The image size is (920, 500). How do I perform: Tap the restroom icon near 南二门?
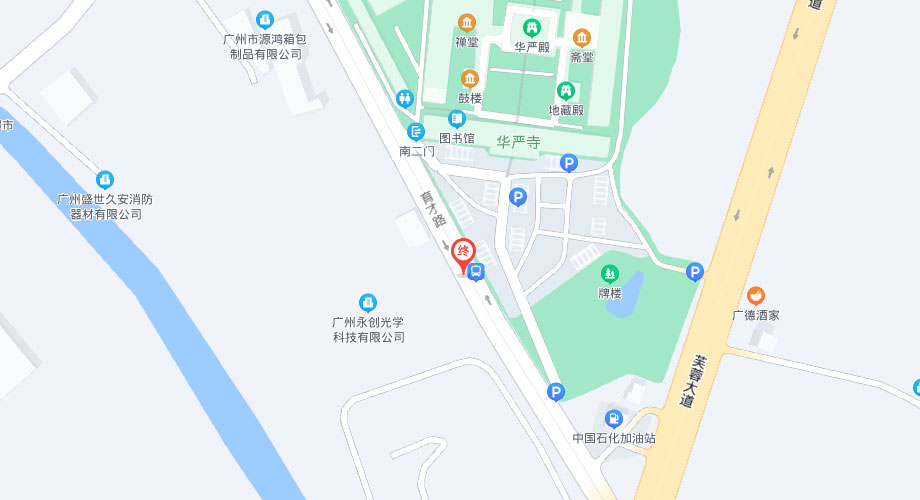click(405, 98)
